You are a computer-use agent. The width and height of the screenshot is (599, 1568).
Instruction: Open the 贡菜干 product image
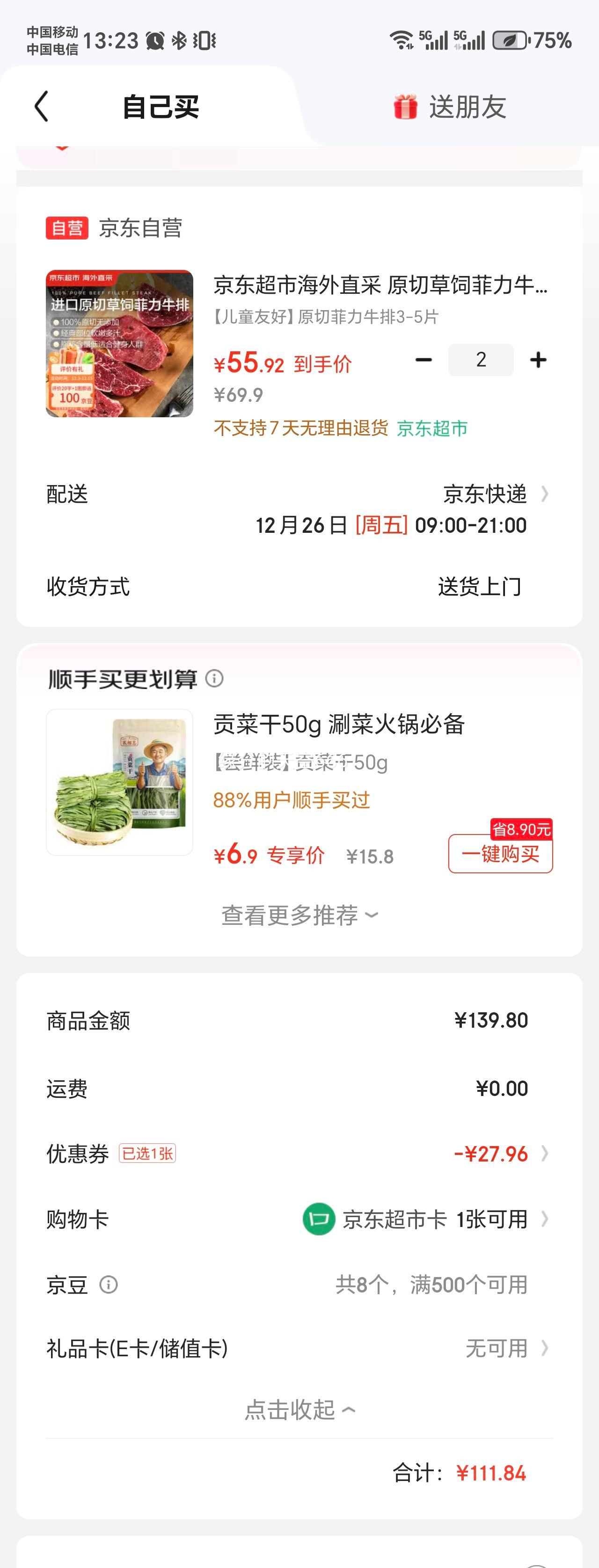tap(119, 782)
